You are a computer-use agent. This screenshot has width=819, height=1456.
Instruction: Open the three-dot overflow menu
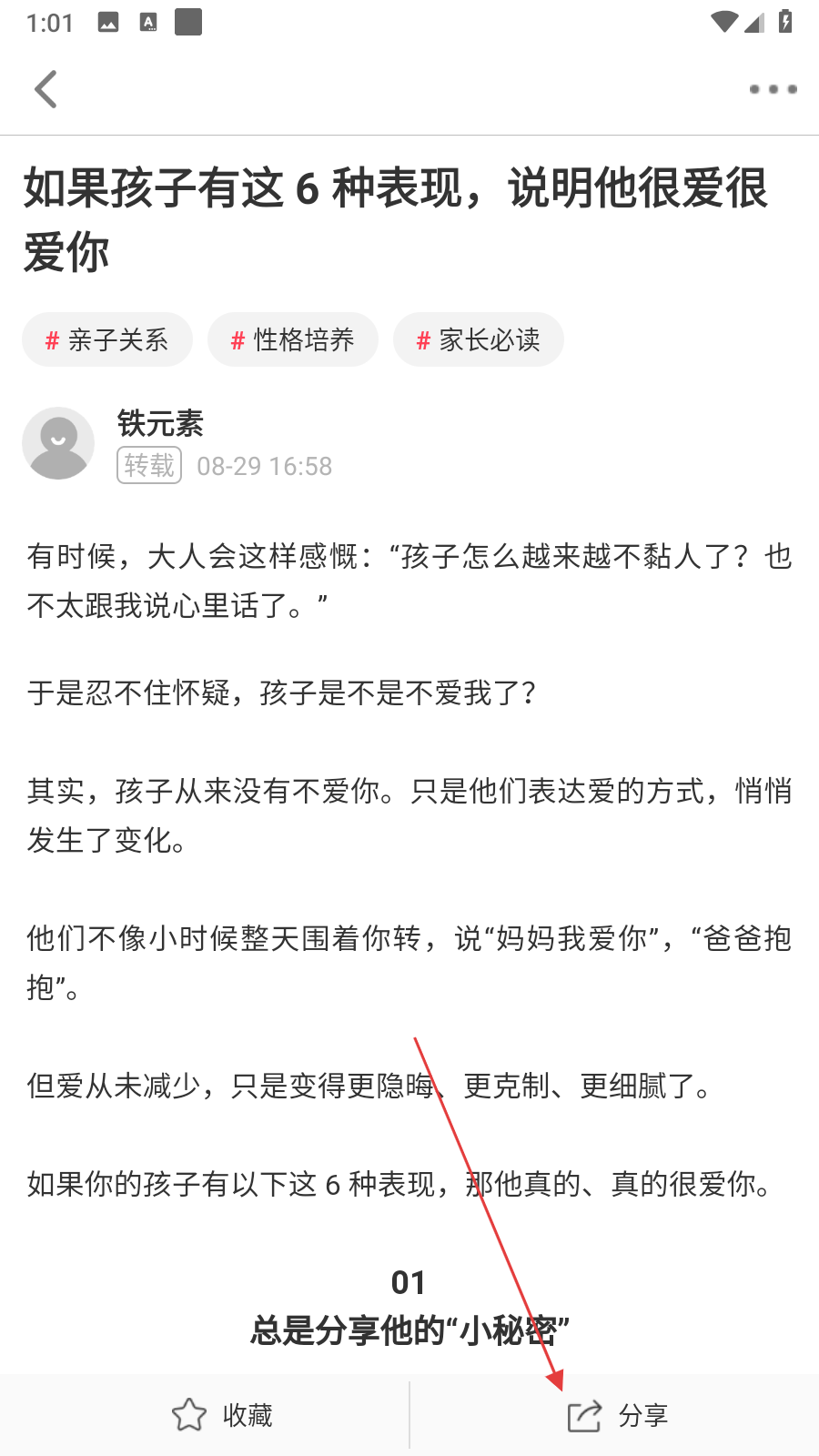coord(773,89)
